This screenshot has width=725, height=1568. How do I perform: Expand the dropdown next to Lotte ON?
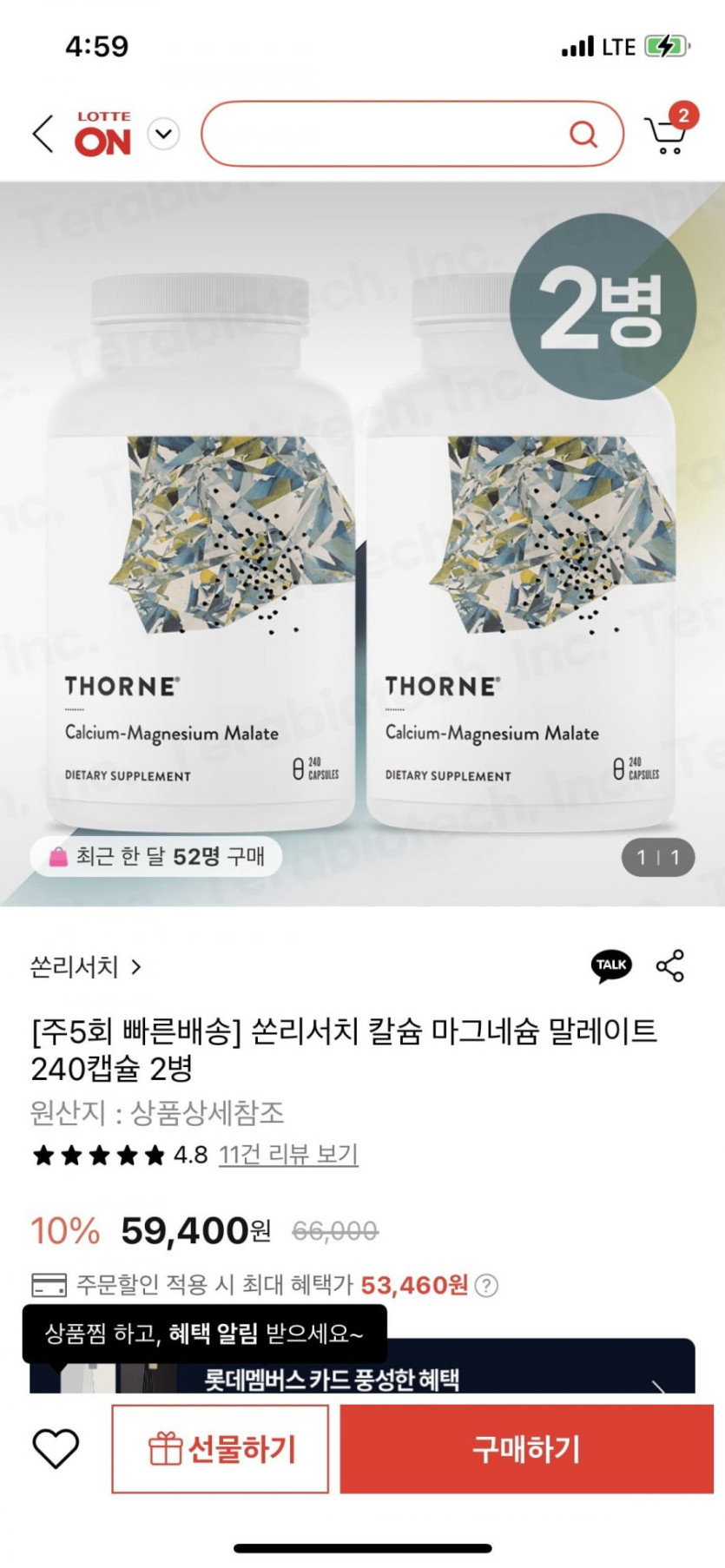point(163,134)
